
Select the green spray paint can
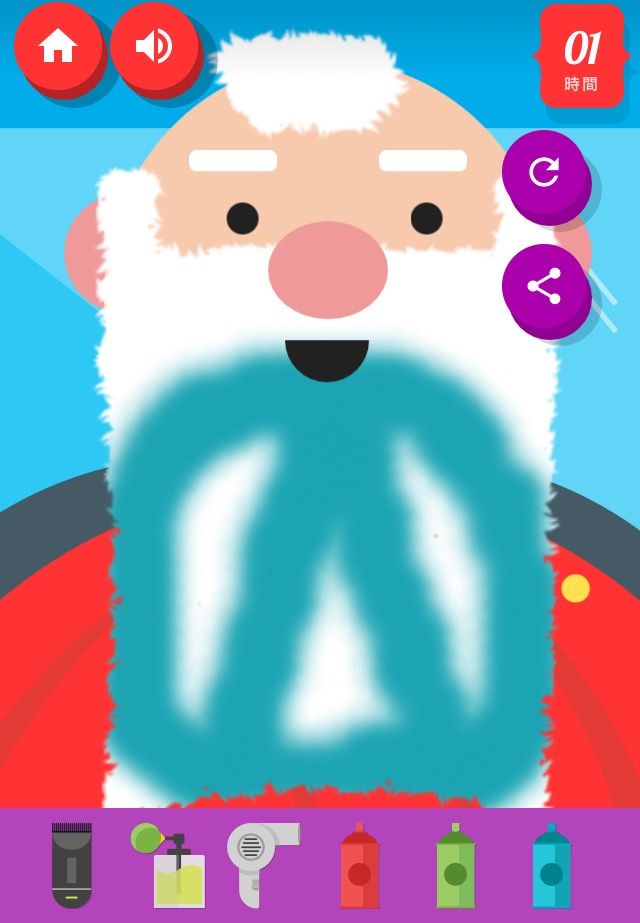click(x=455, y=866)
